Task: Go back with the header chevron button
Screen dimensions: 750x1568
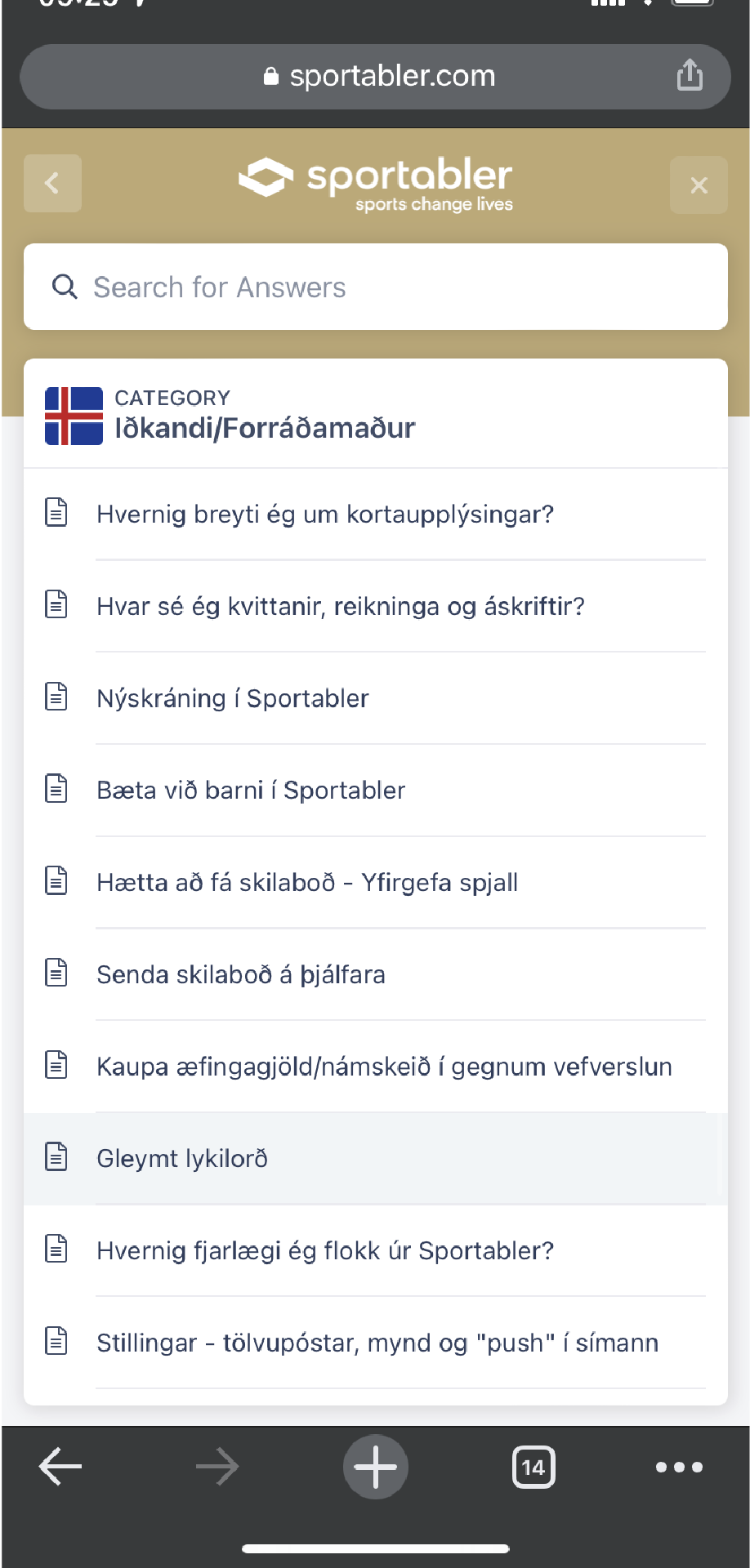Action: click(52, 183)
